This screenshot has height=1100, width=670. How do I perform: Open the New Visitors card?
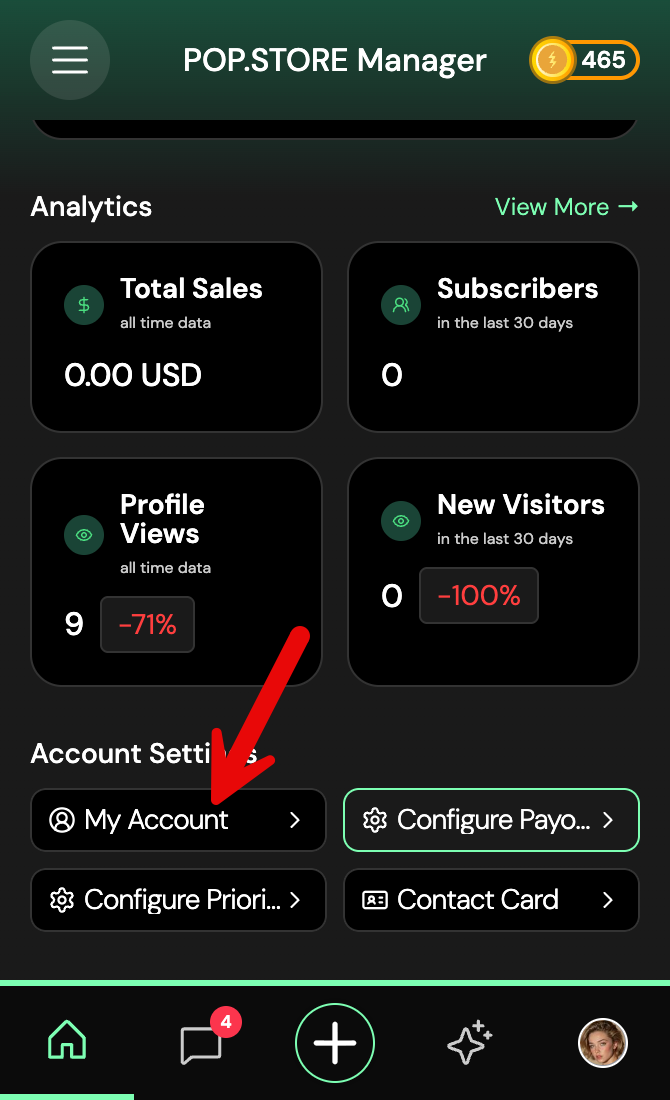(x=493, y=572)
